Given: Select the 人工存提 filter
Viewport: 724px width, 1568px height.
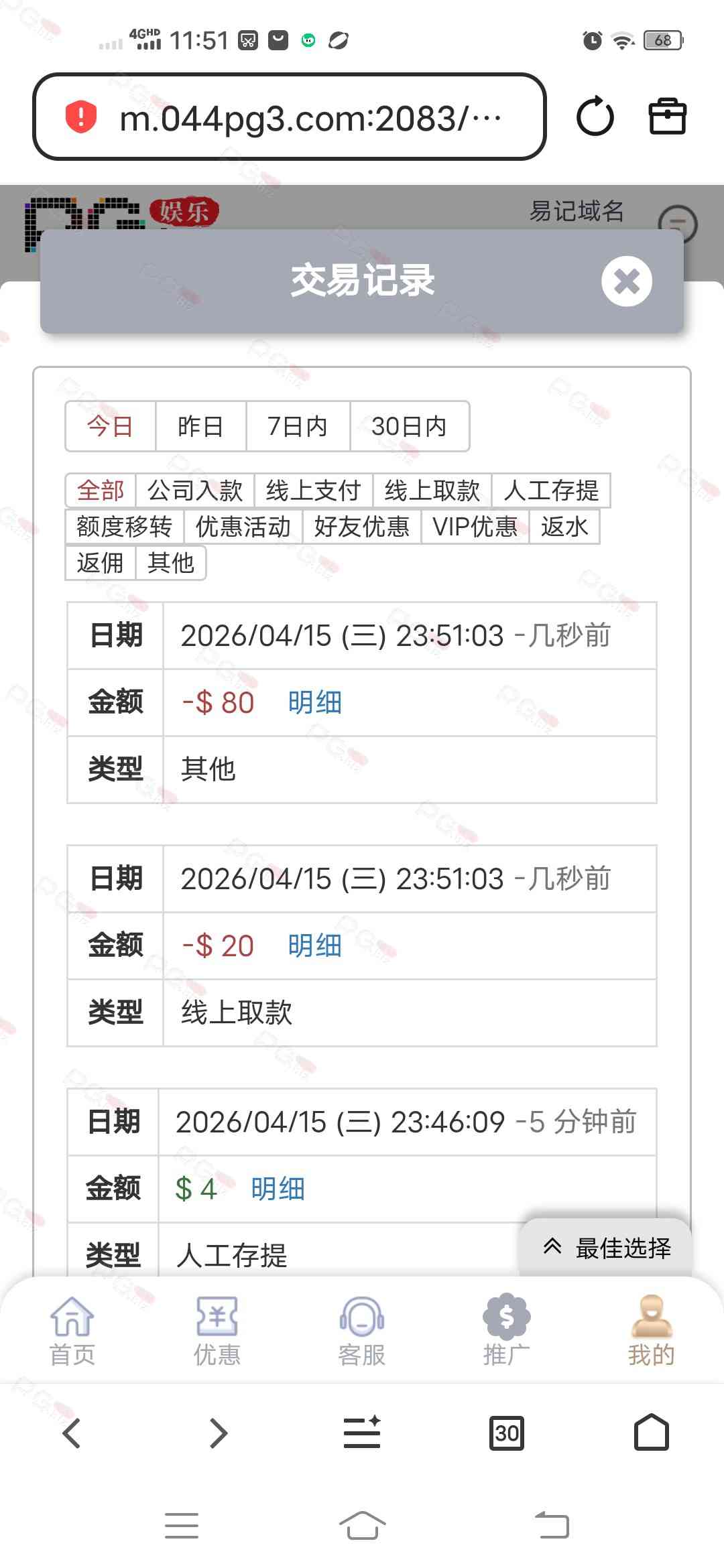Looking at the screenshot, I should [550, 491].
